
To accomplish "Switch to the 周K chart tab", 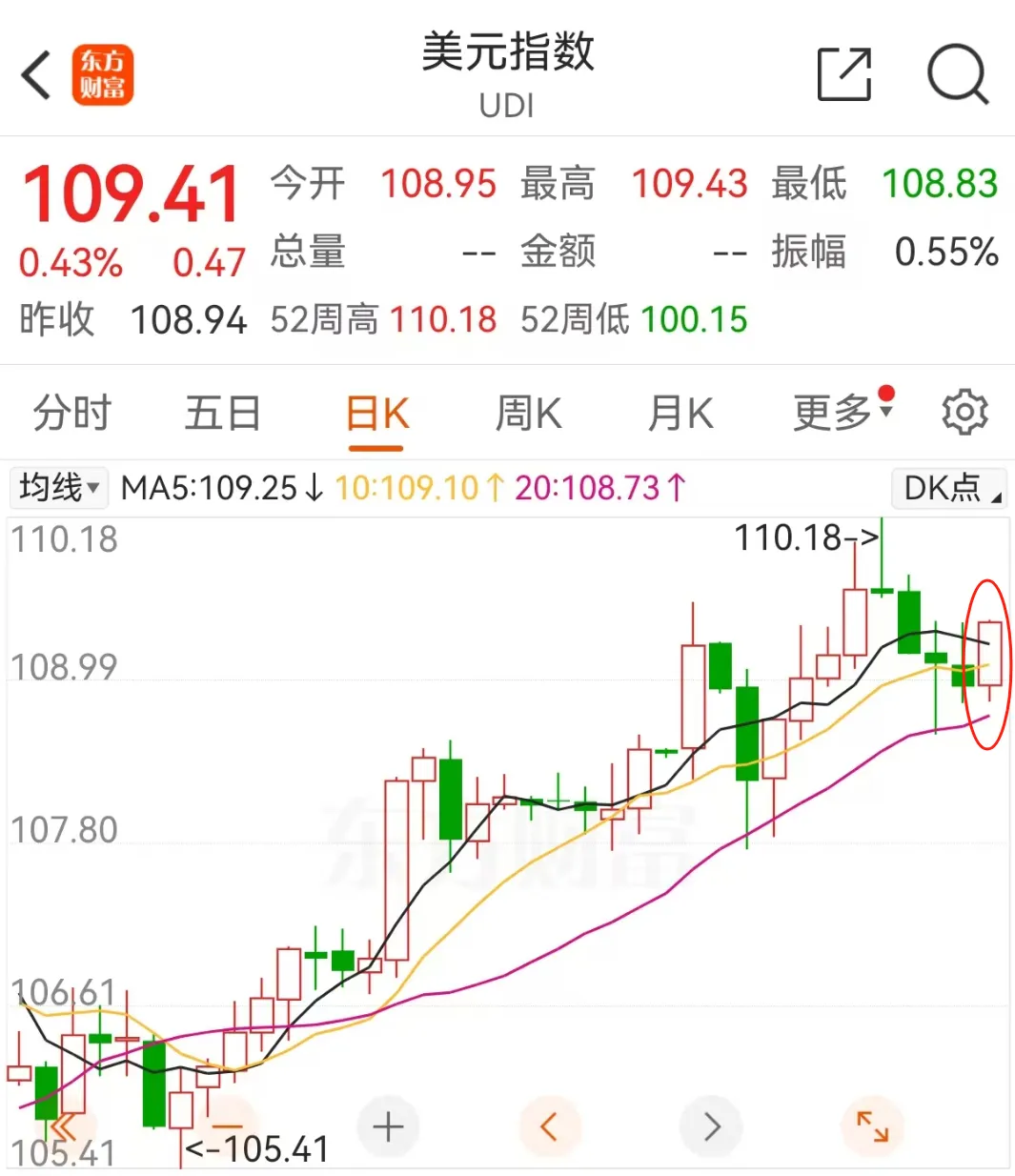I will tap(528, 414).
